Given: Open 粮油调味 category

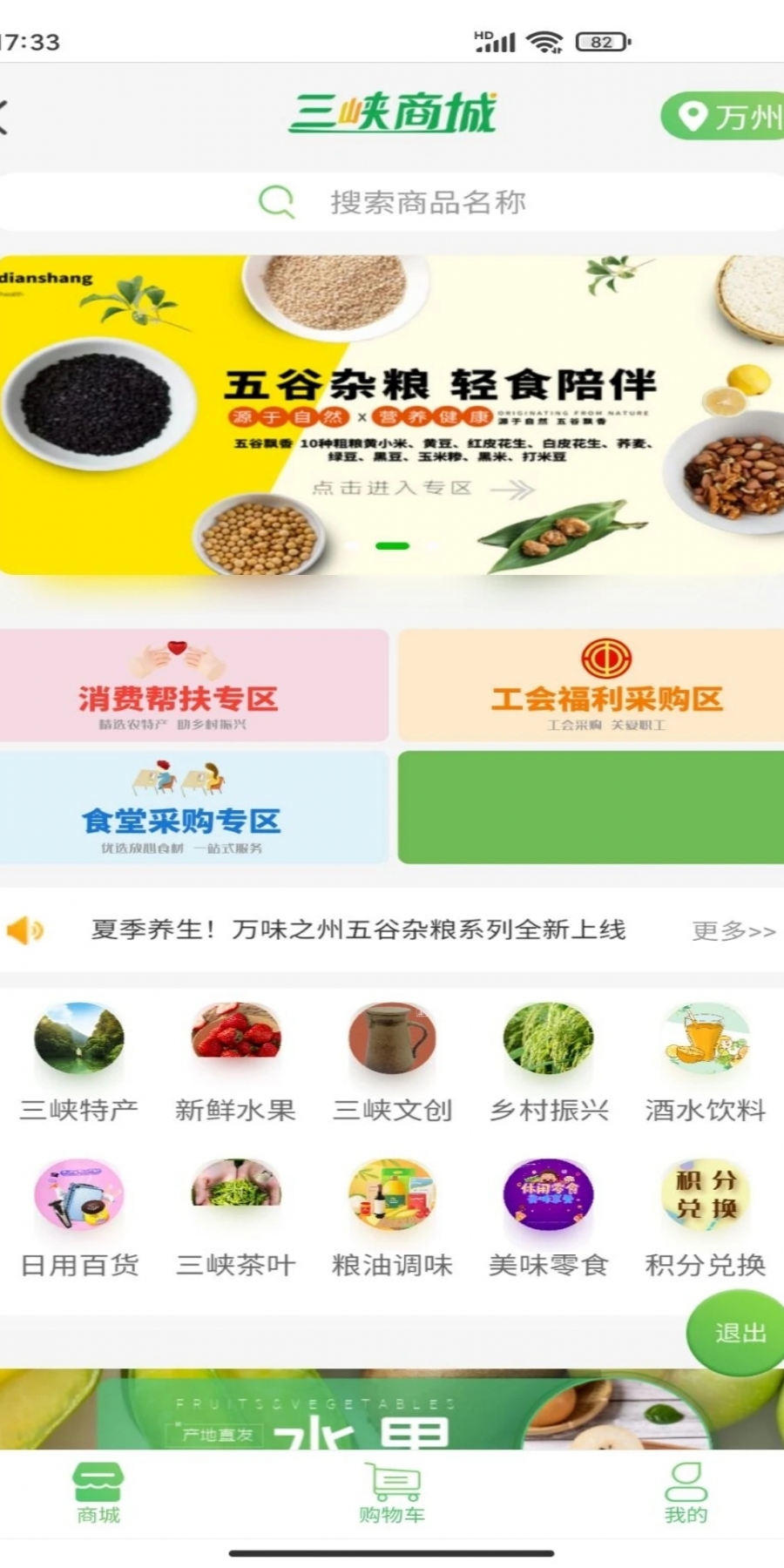Looking at the screenshot, I should click(392, 1219).
